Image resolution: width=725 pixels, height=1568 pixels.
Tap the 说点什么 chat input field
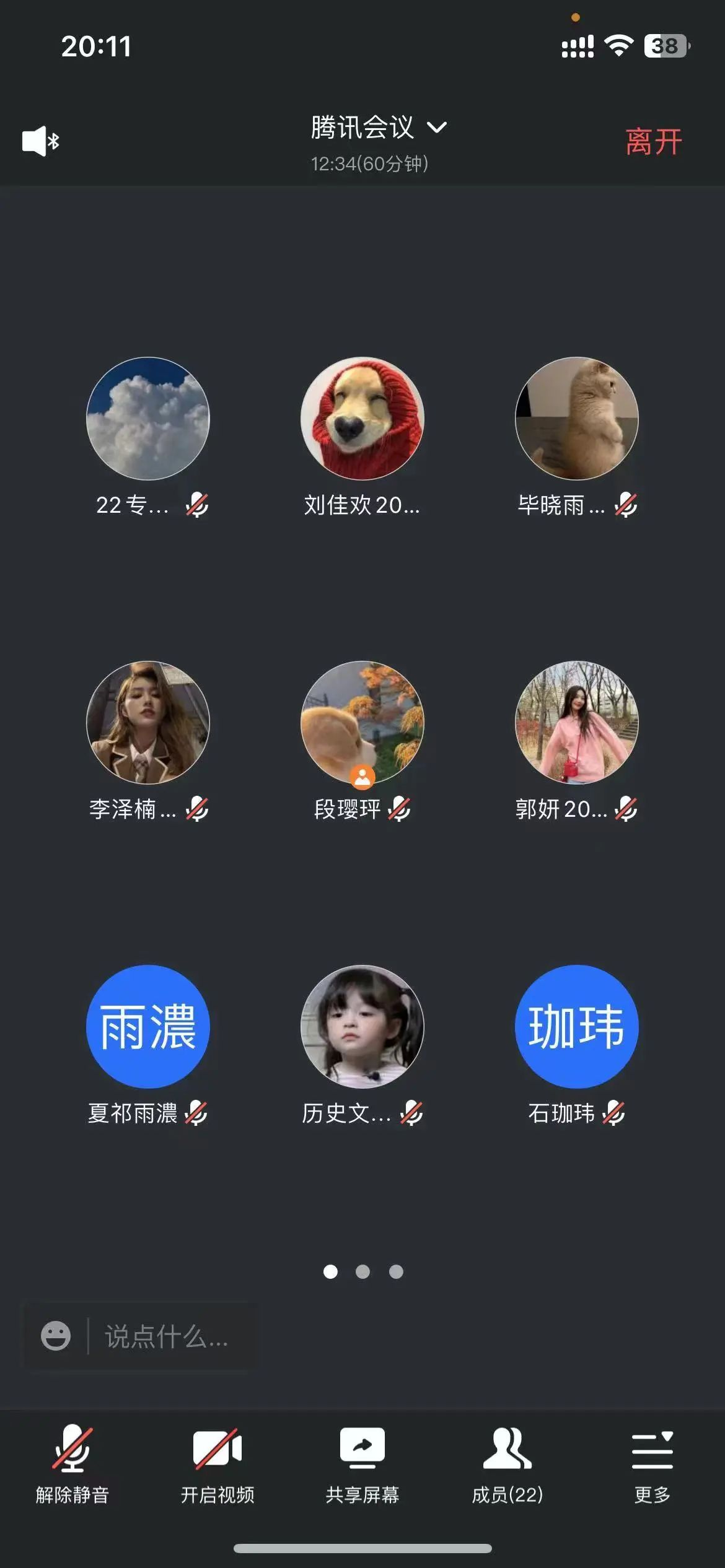coord(166,1336)
